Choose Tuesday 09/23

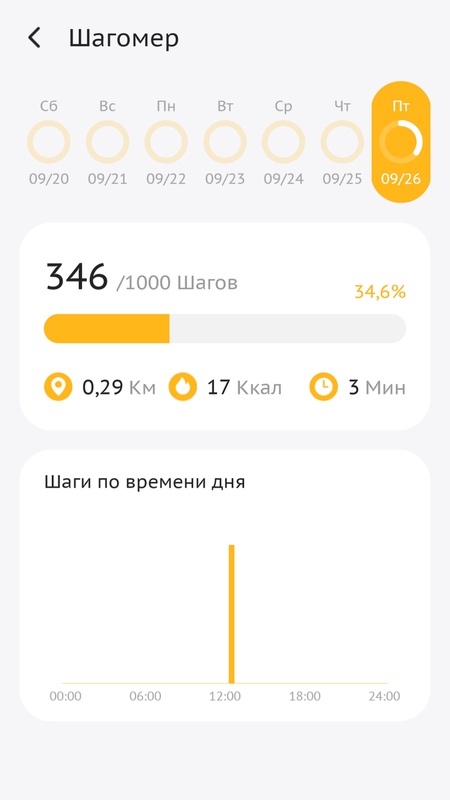(225, 142)
